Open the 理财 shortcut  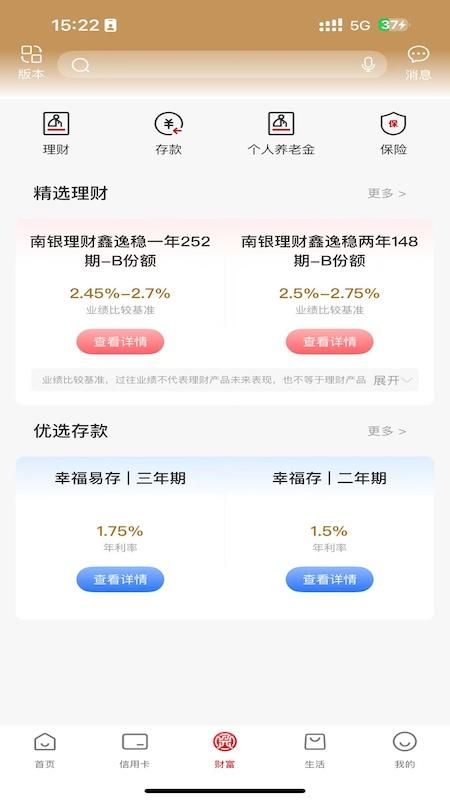tap(56, 134)
